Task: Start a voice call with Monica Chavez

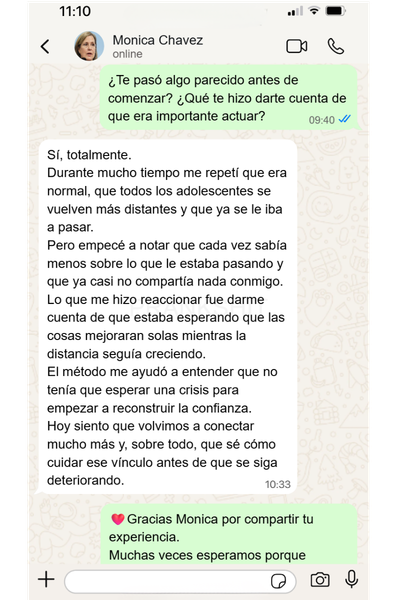Action: (x=336, y=46)
